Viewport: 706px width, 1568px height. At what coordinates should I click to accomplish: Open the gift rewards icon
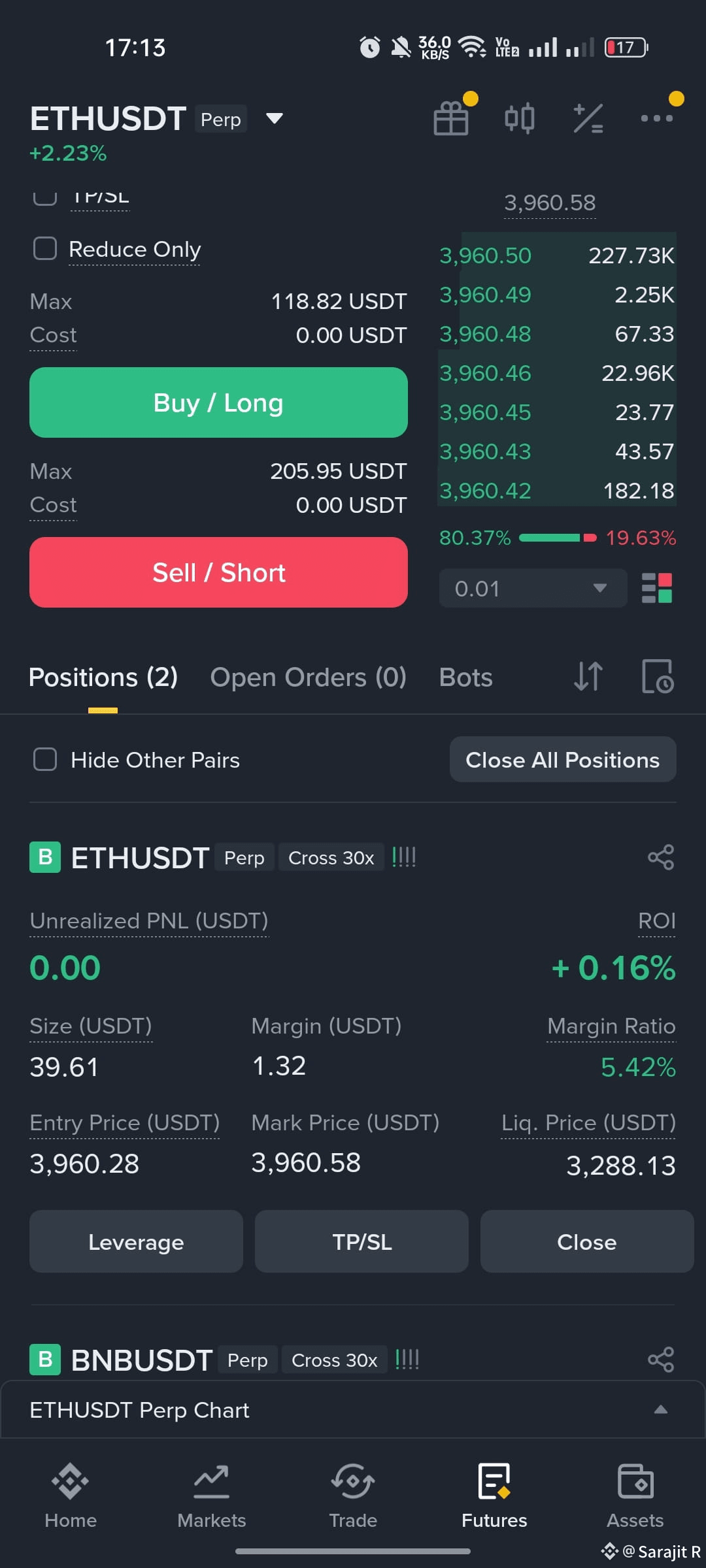451,118
